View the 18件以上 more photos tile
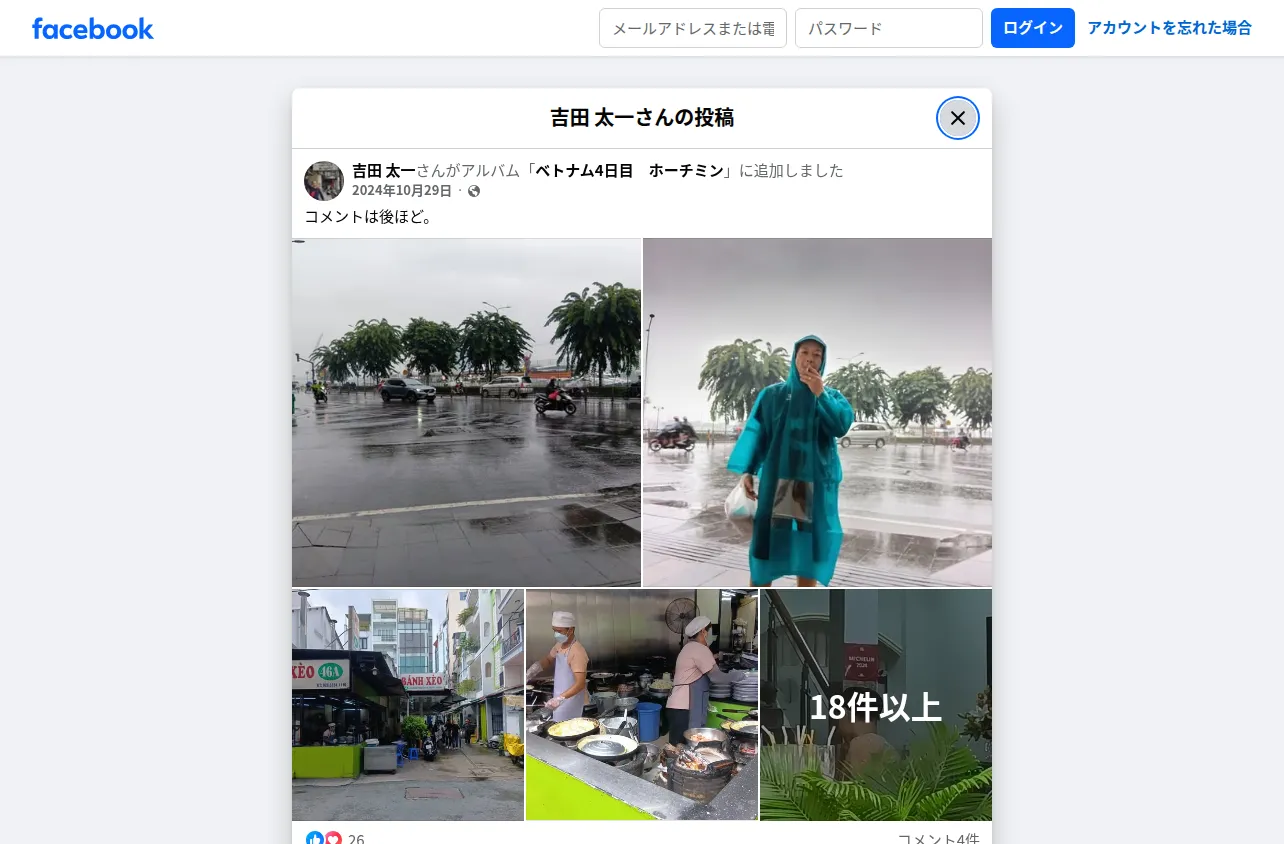This screenshot has height=844, width=1284. (x=876, y=705)
